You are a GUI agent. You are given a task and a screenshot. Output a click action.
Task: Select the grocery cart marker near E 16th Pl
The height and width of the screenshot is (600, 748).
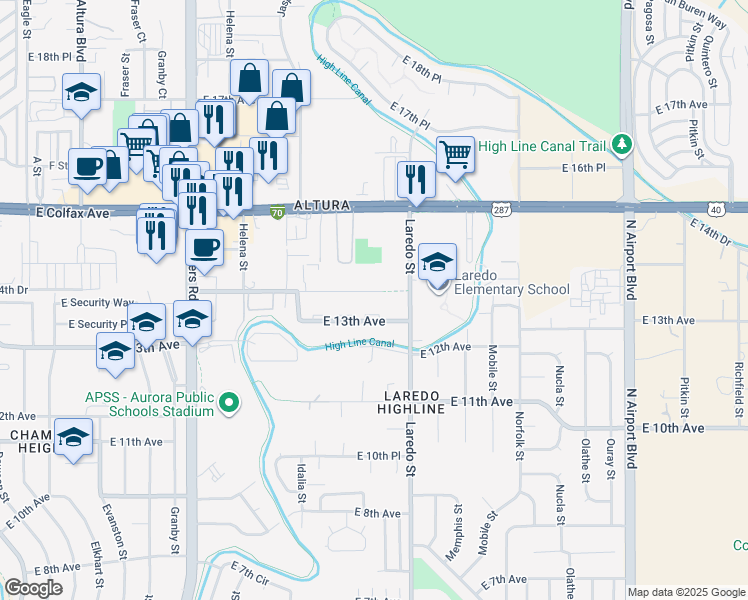point(455,155)
